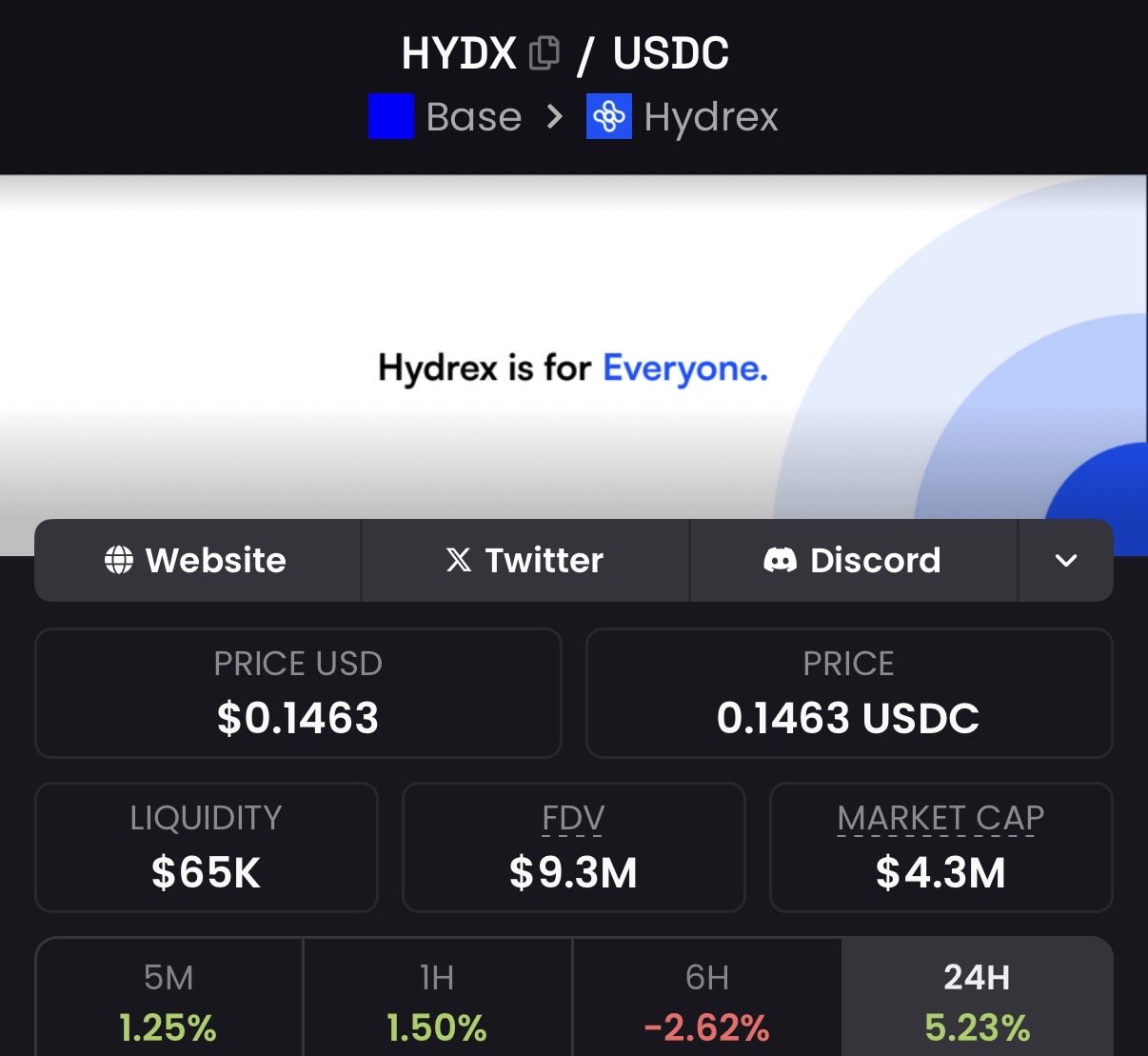The width and height of the screenshot is (1148, 1056).
Task: Expand more links with the chevron
Action: [1066, 560]
